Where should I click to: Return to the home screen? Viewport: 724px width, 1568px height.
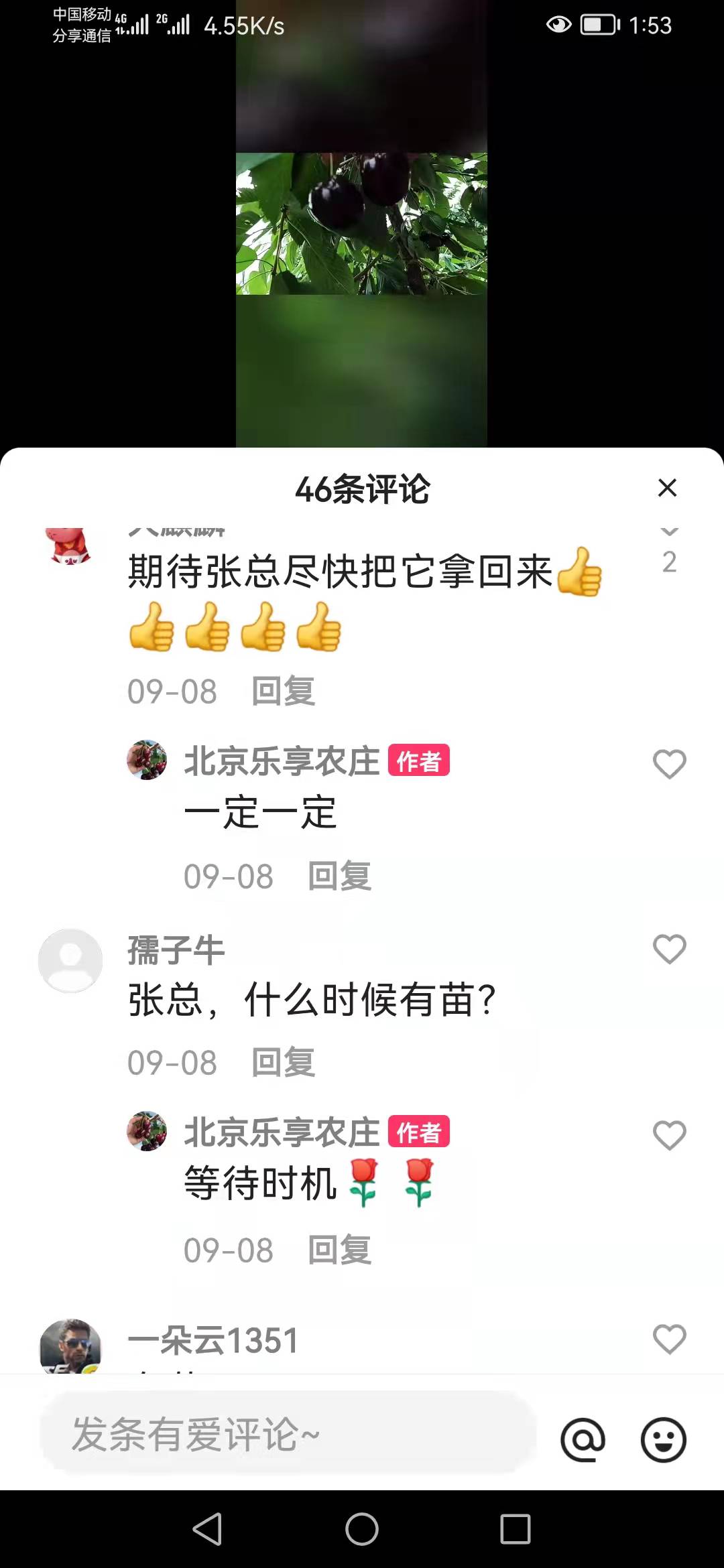point(362,1529)
